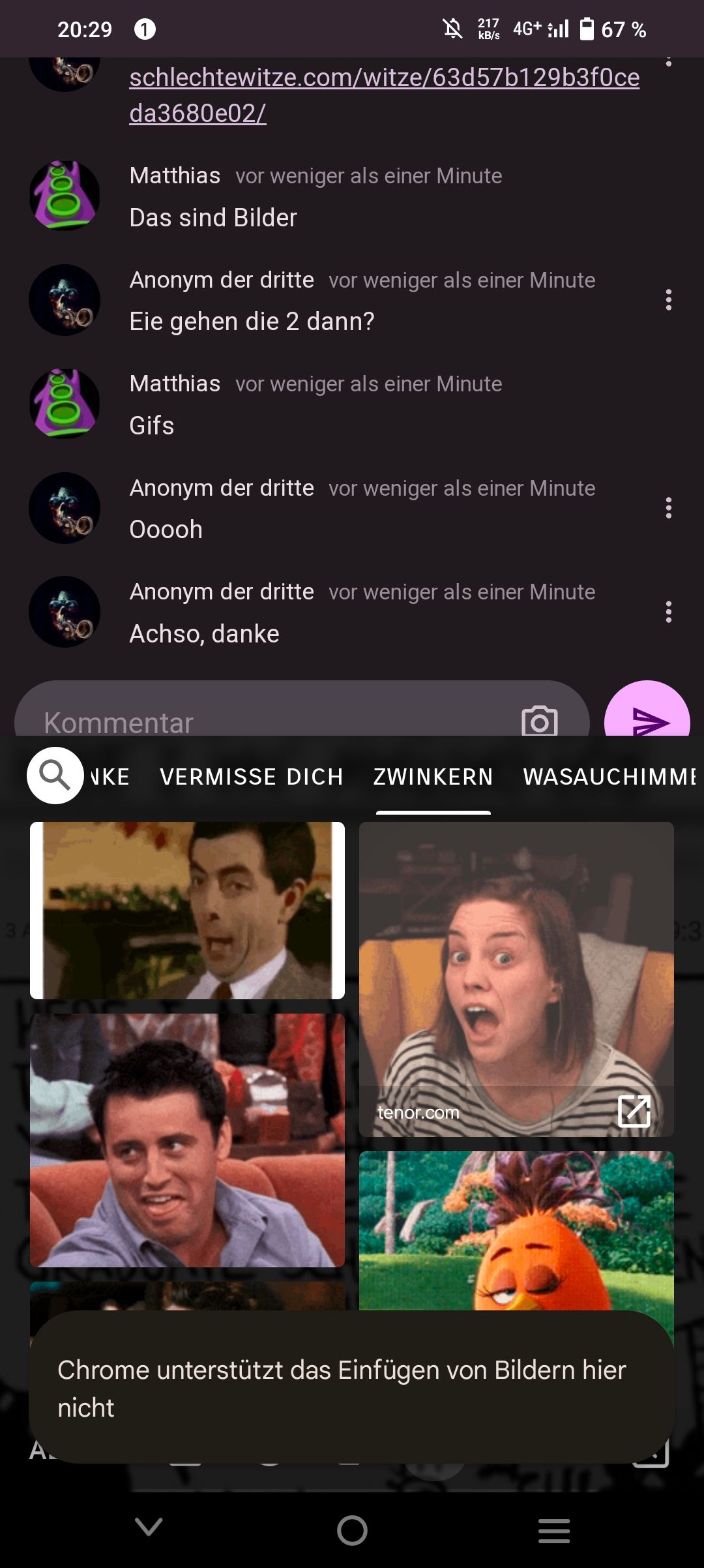Open options for the "Ooooh" comment
The width and height of the screenshot is (704, 1568).
click(668, 508)
